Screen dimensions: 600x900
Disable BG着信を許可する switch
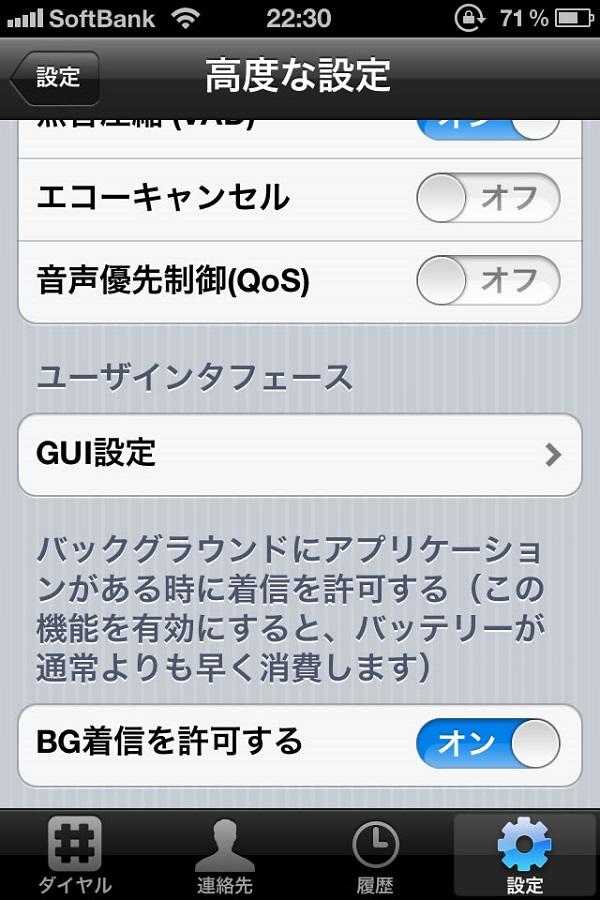tap(488, 744)
